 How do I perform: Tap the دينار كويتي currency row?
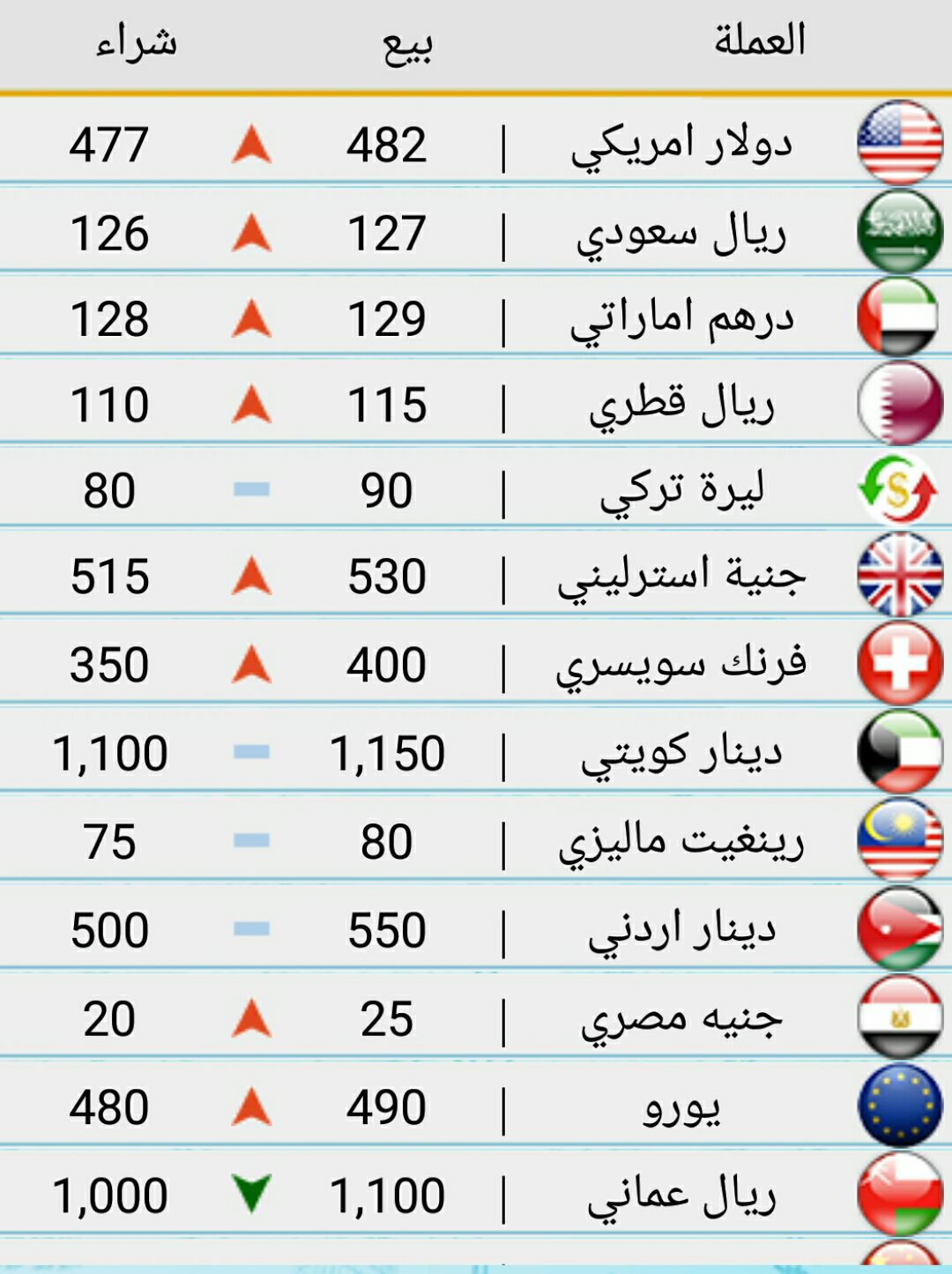click(476, 750)
